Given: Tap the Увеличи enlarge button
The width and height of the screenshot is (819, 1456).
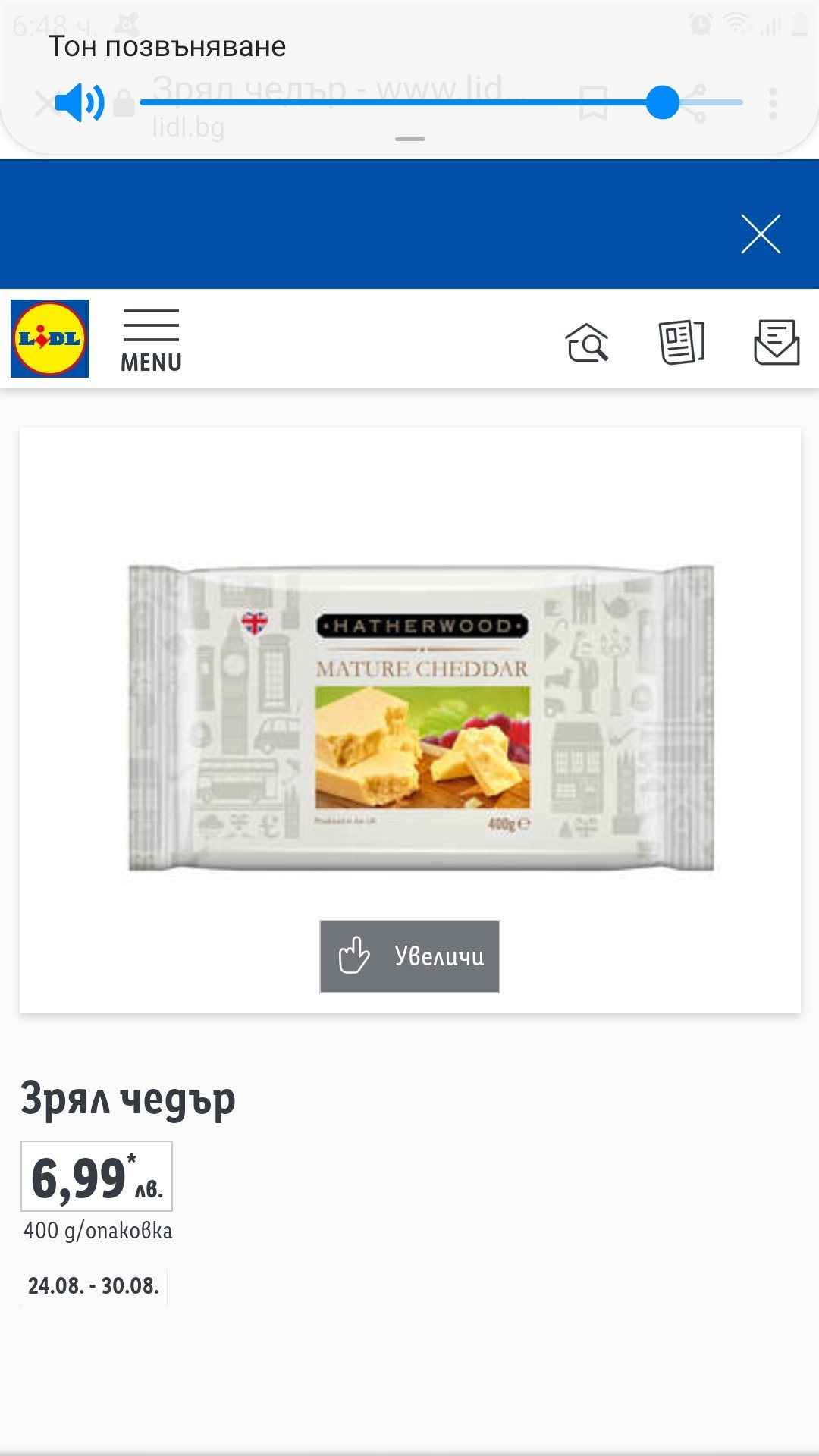Looking at the screenshot, I should (x=409, y=956).
